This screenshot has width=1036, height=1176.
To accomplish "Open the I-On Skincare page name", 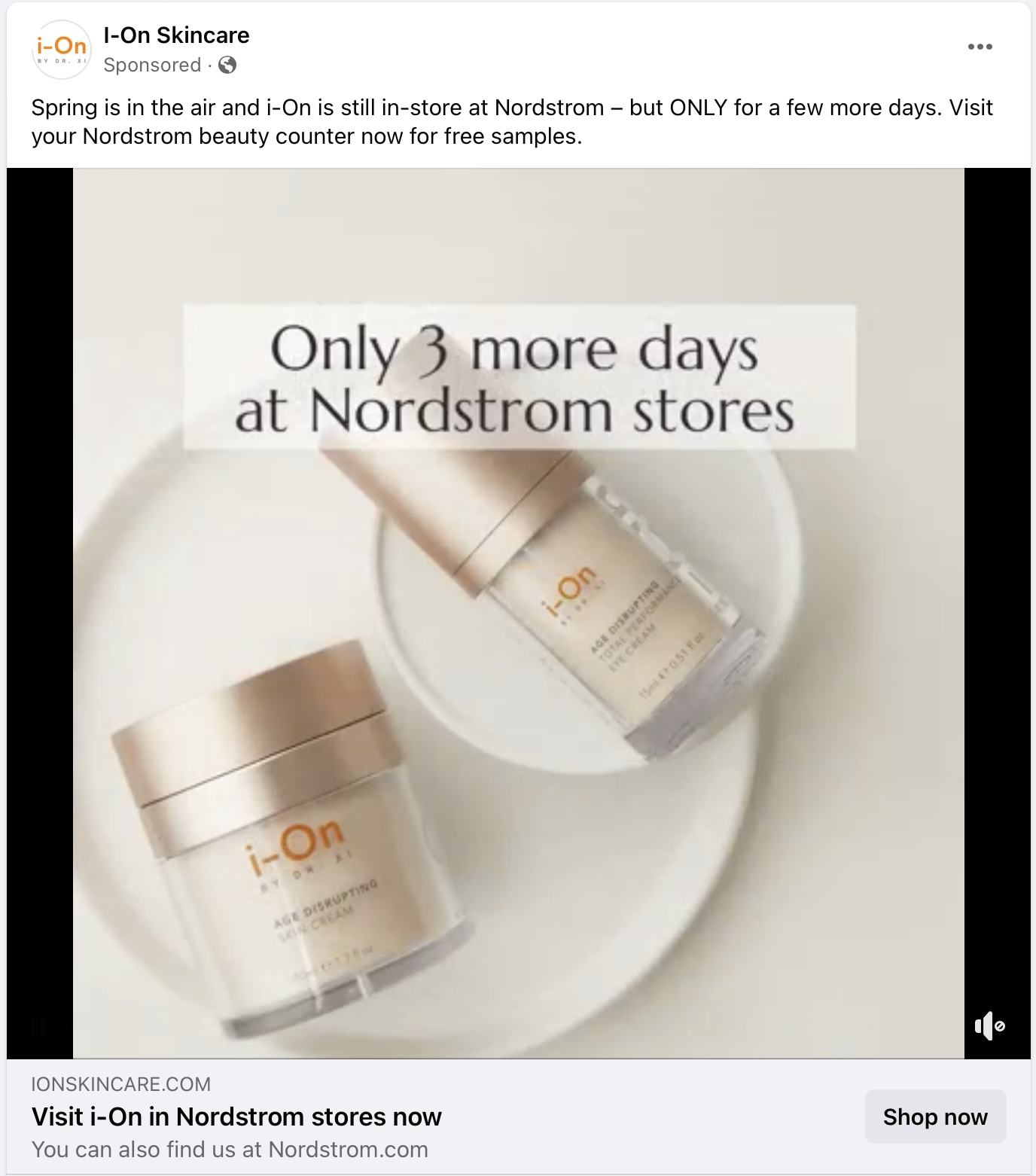I will (x=176, y=35).
